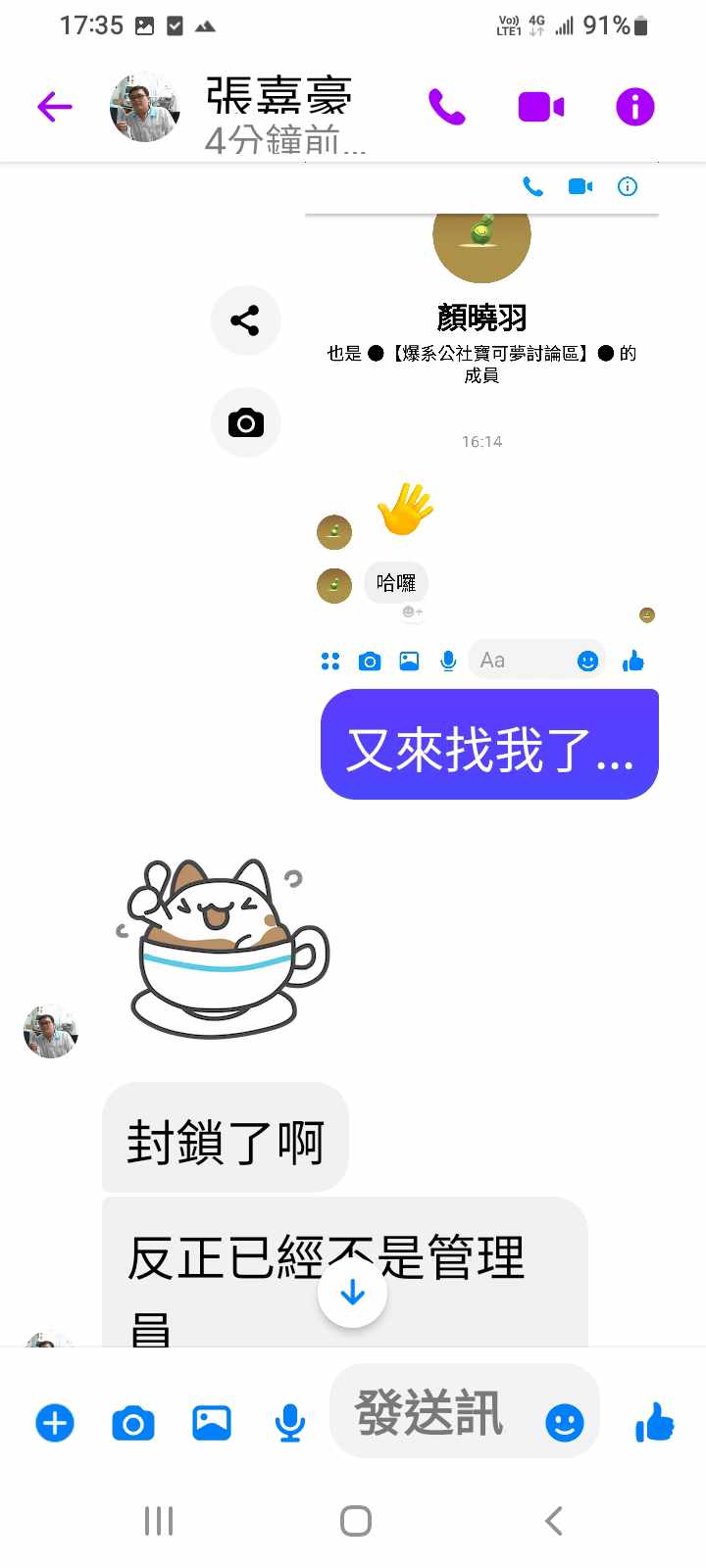Open the emoji picker in the message field
706x1568 pixels.
(564, 1422)
